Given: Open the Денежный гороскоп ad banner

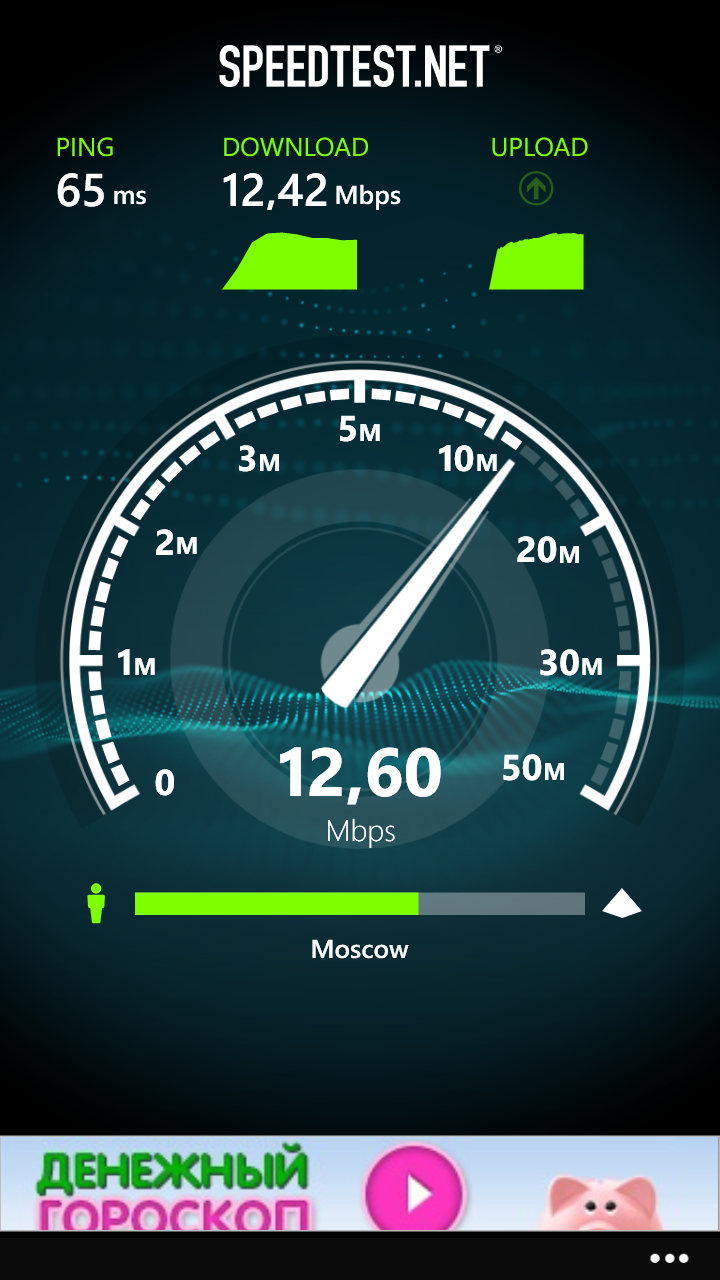Looking at the screenshot, I should [x=359, y=1184].
